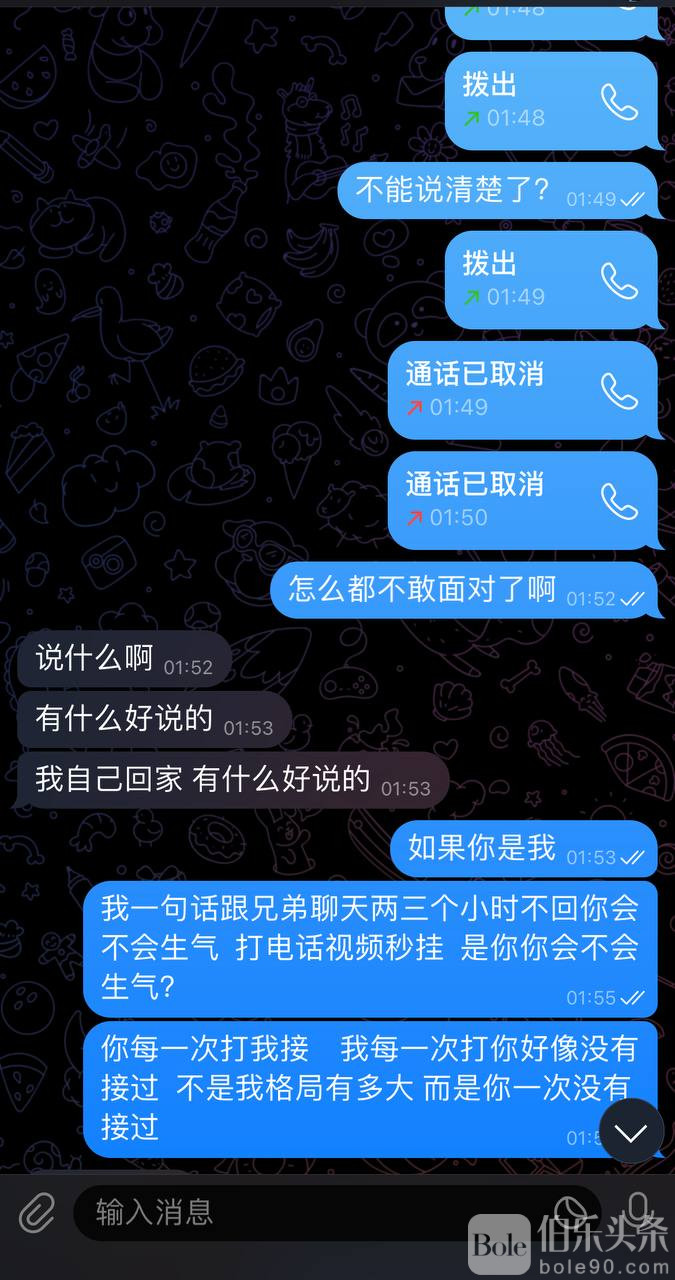Call back from 通话已取消 01:50 bubble
The width and height of the screenshot is (675, 1280).
click(x=619, y=501)
